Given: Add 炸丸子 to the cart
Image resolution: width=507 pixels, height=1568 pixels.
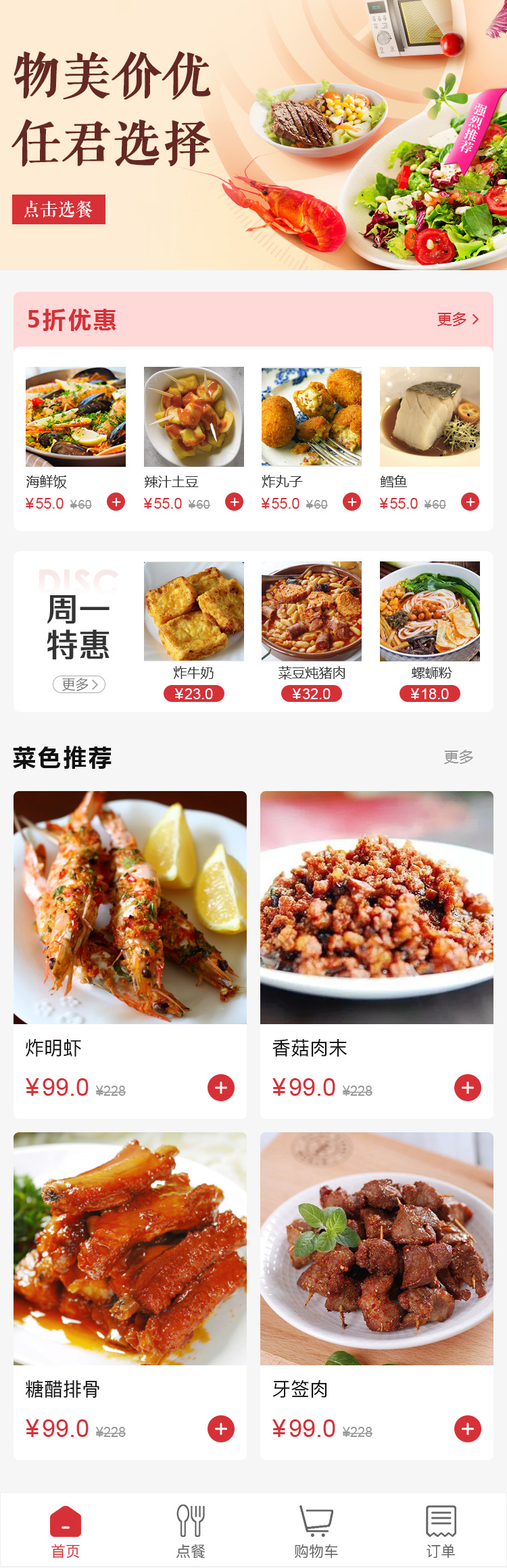Looking at the screenshot, I should click(352, 502).
